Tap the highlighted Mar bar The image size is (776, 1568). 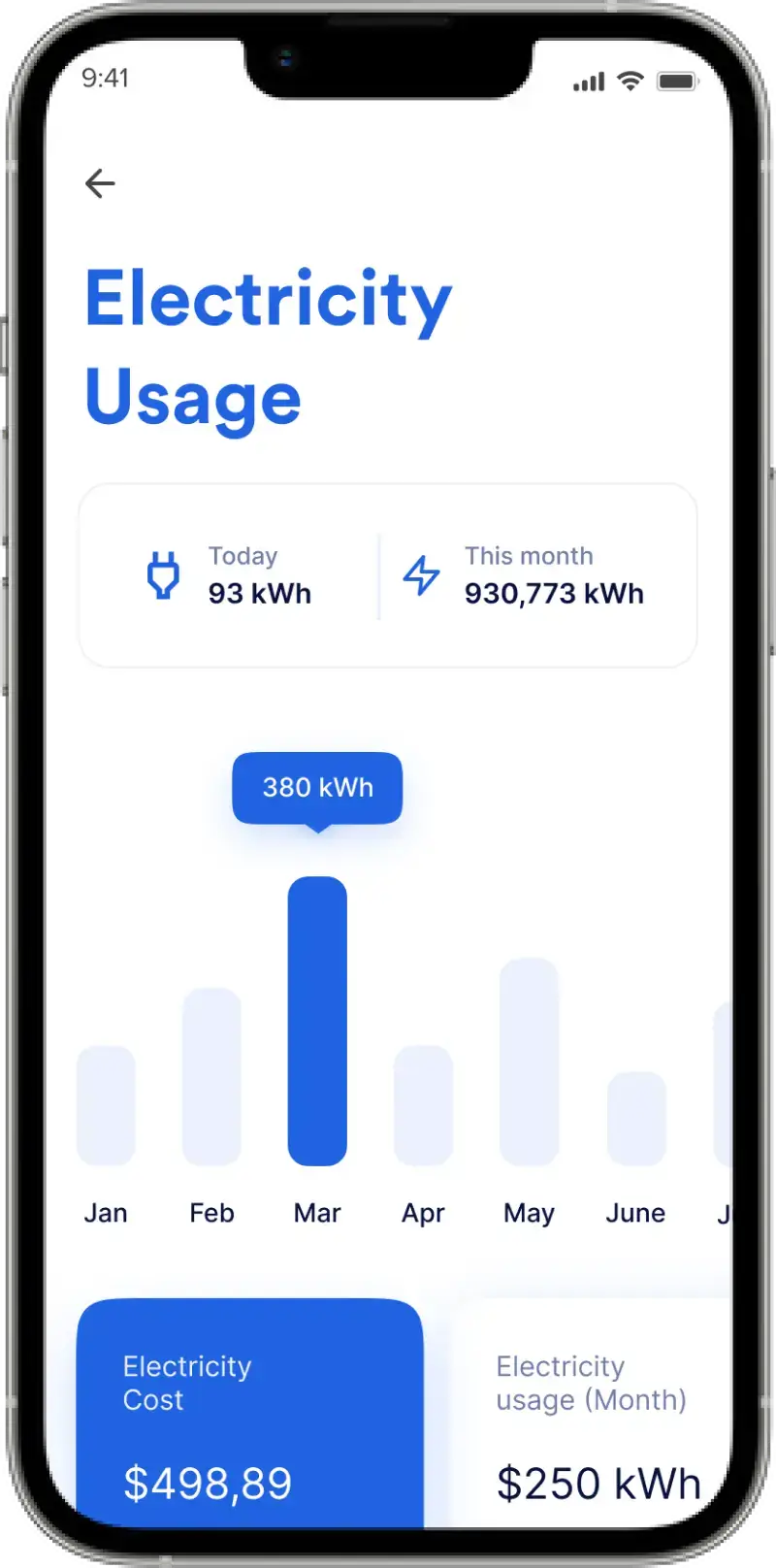pos(317,1021)
